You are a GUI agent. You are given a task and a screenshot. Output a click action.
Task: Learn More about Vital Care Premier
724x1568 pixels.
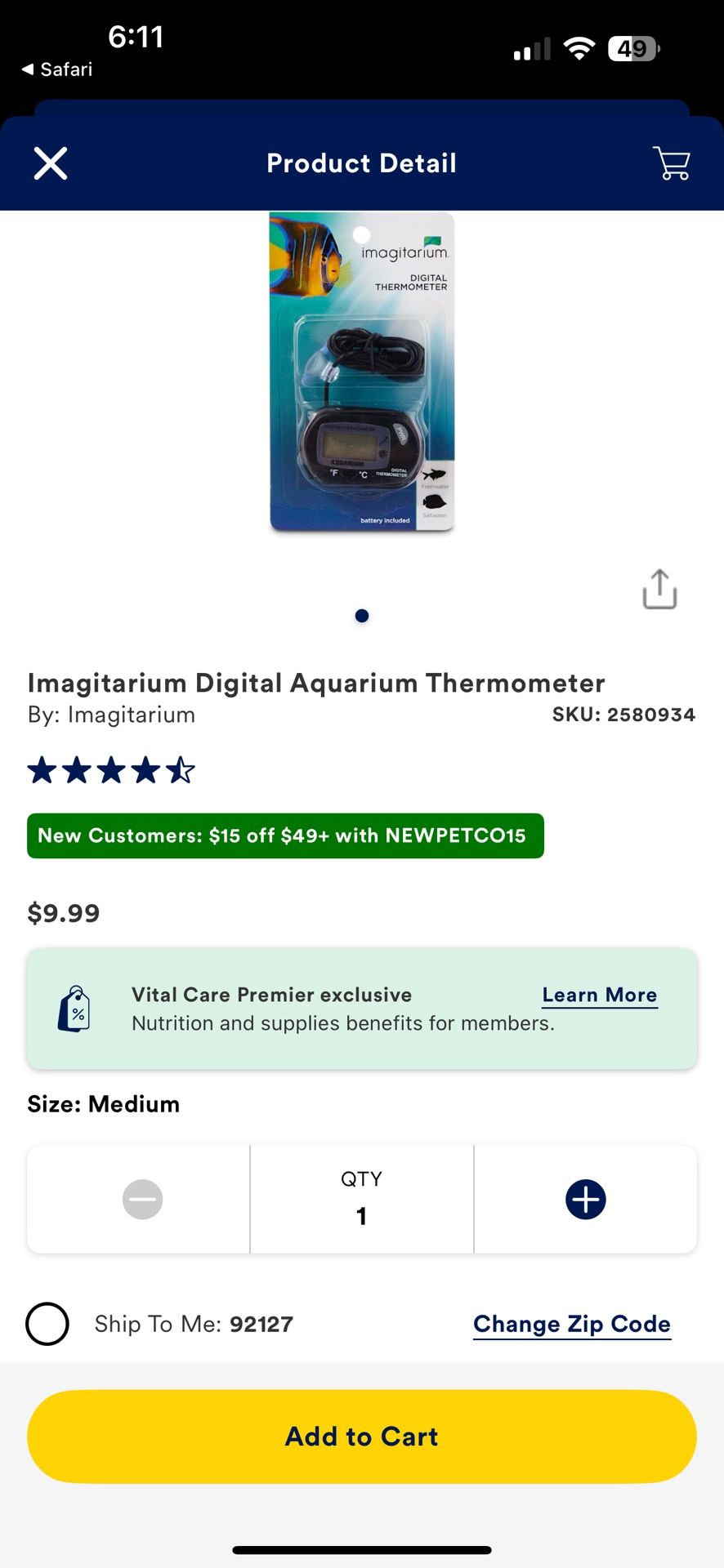point(600,995)
